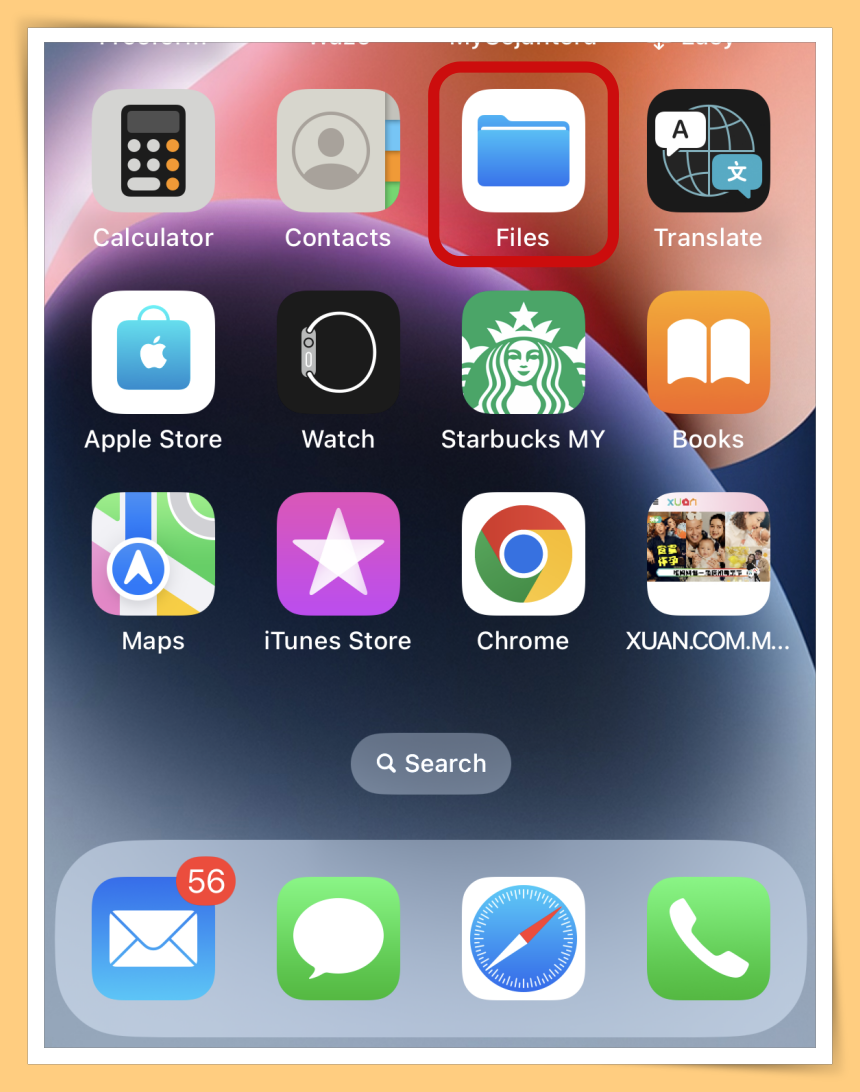The image size is (860, 1092).
Task: Launch Safari from the dock
Action: [x=523, y=938]
